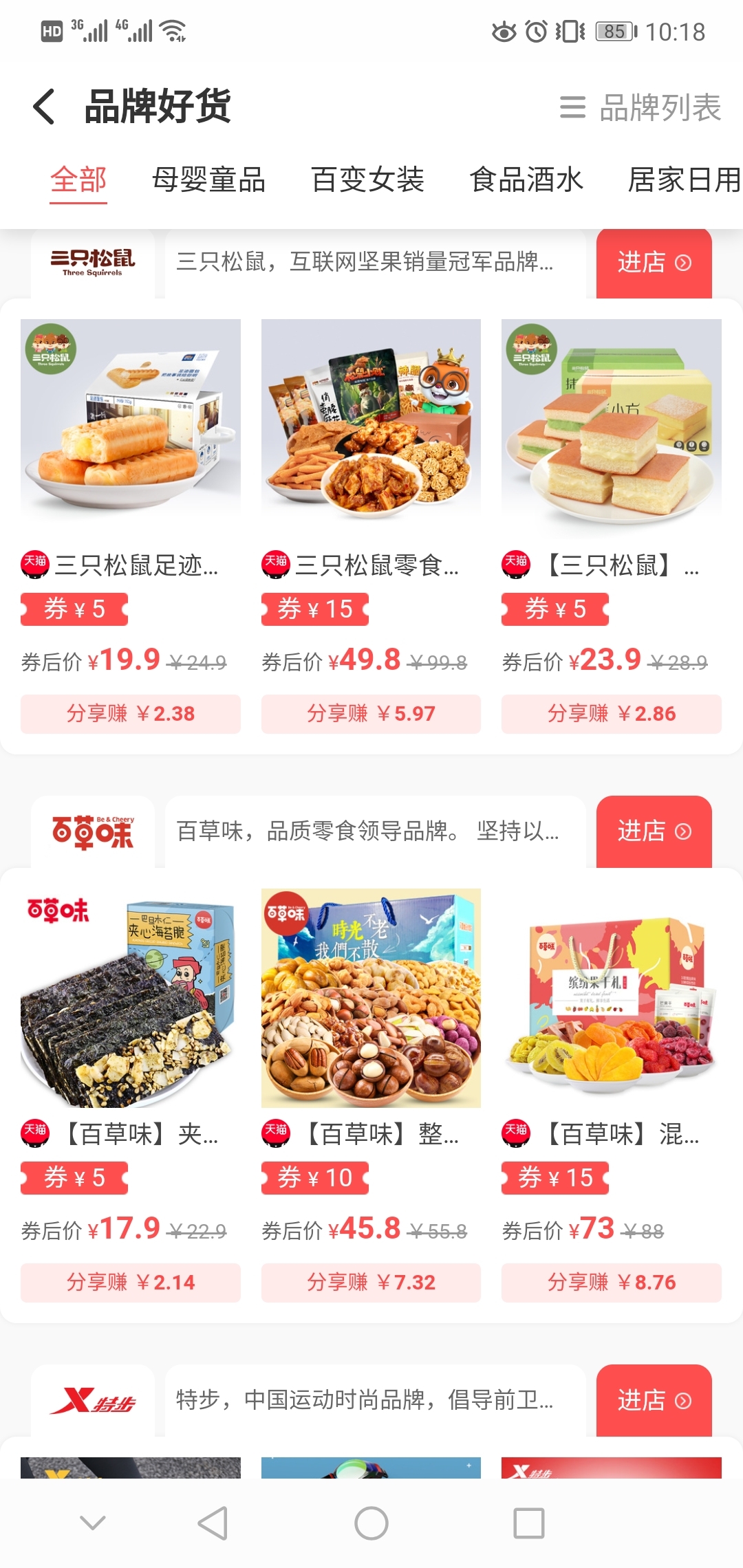Switch to the 母婴童品 tab
Image resolution: width=743 pixels, height=1568 pixels.
point(208,180)
